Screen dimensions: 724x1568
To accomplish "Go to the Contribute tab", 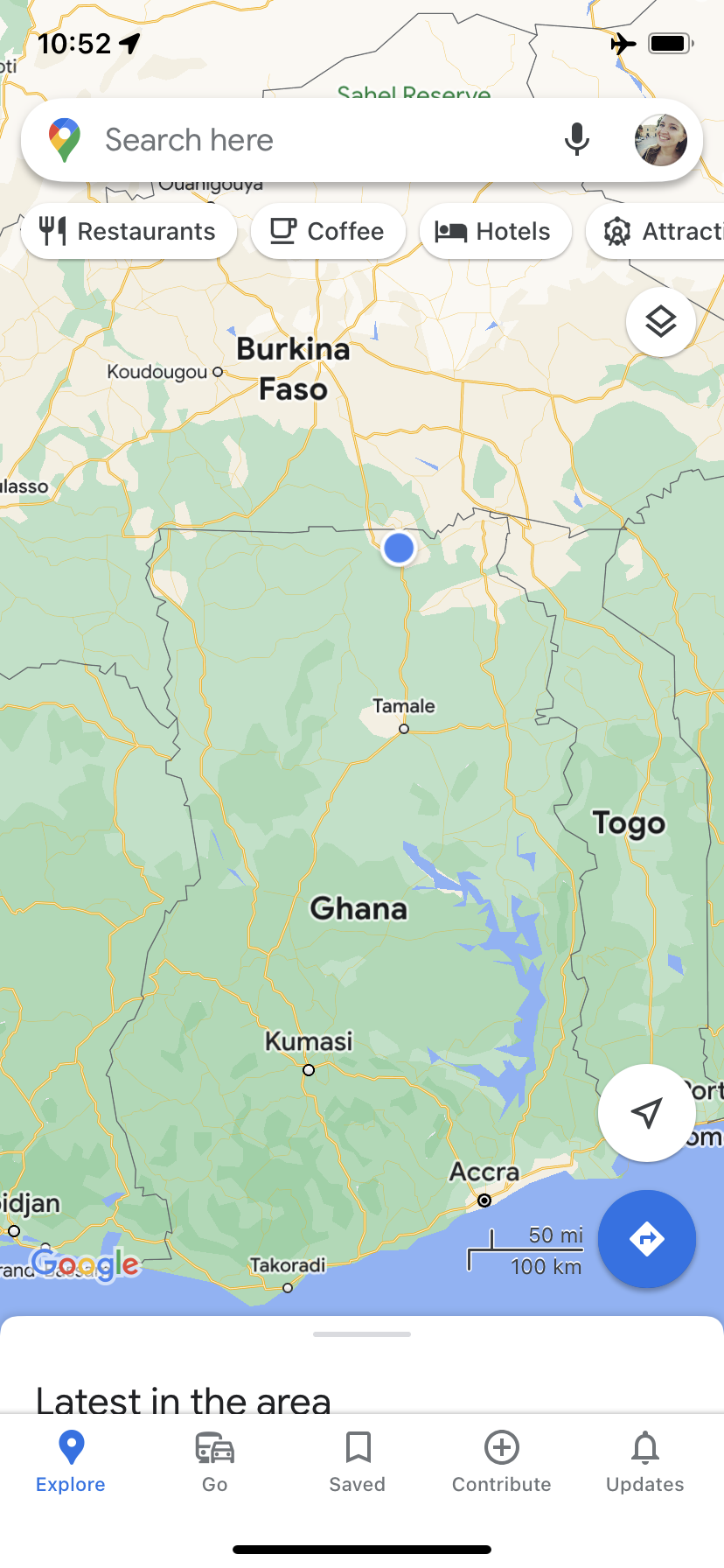I will pyautogui.click(x=501, y=1461).
